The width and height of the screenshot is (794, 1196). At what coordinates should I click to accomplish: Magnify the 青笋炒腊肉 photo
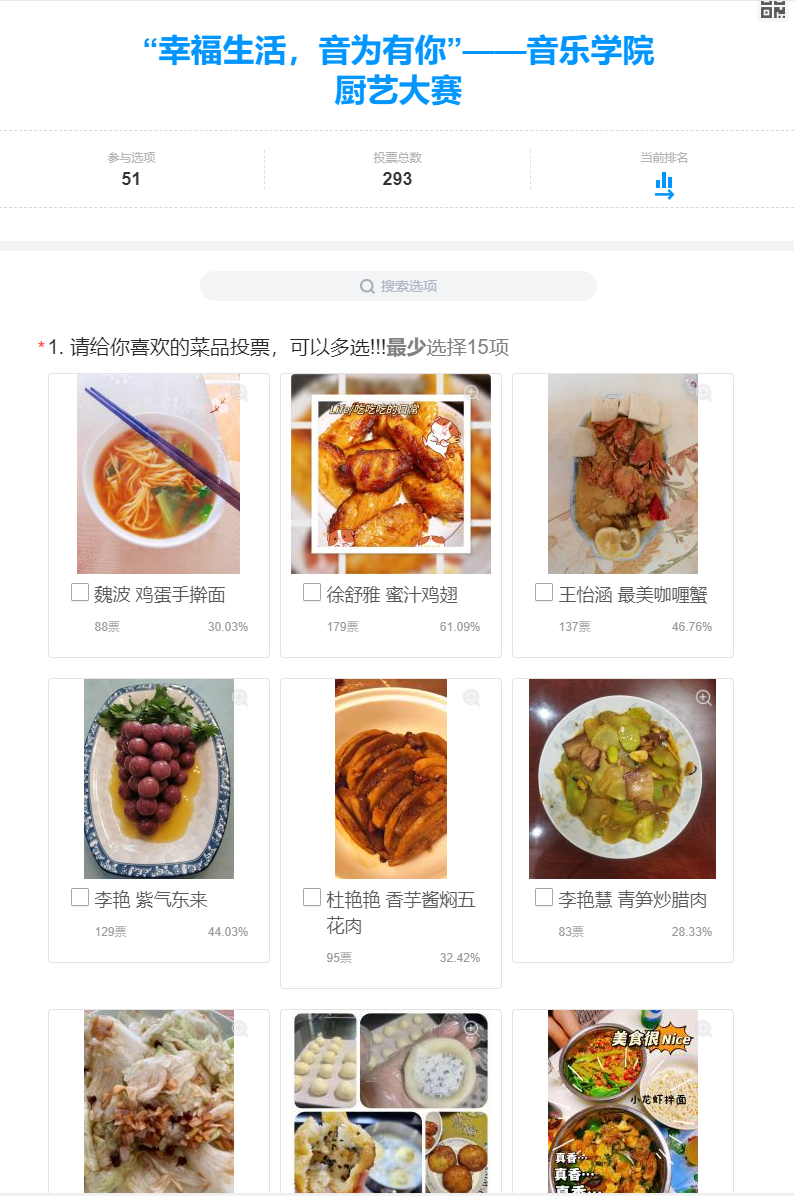(704, 698)
